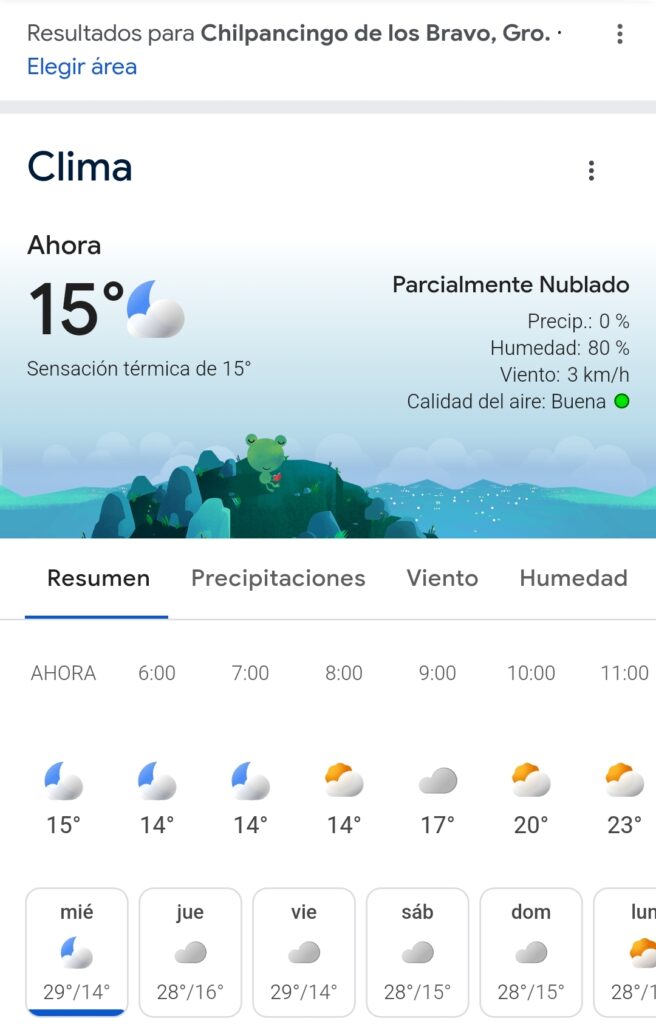Select the lun forecast card
Image resolution: width=656 pixels, height=1024 pixels.
tap(628, 951)
